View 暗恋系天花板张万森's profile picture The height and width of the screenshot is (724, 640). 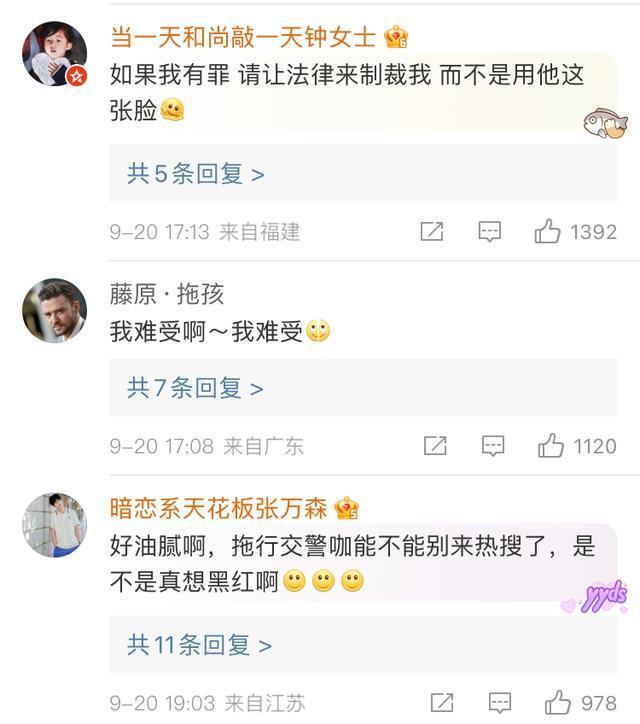point(55,524)
